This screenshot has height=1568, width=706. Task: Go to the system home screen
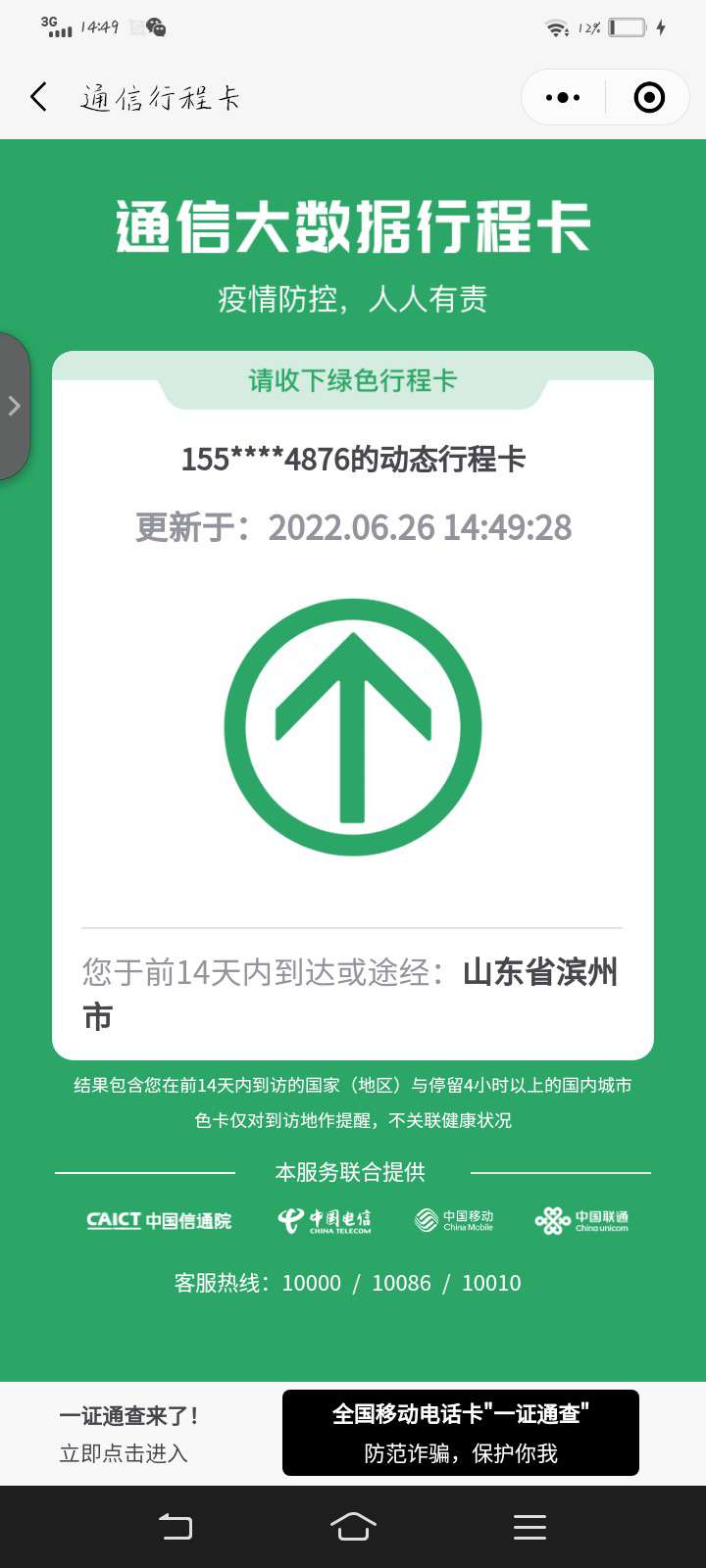[x=353, y=1526]
